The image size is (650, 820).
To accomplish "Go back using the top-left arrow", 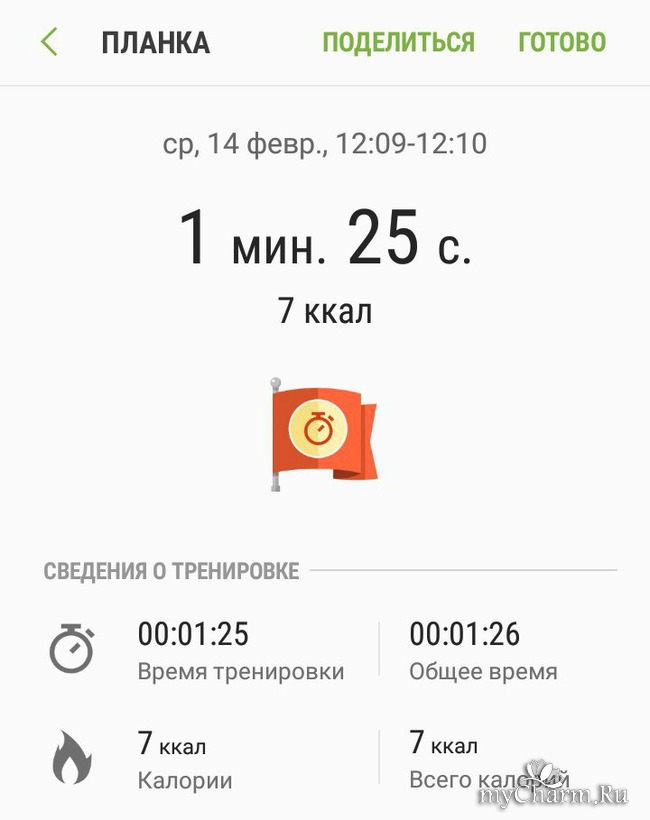I will pyautogui.click(x=49, y=42).
